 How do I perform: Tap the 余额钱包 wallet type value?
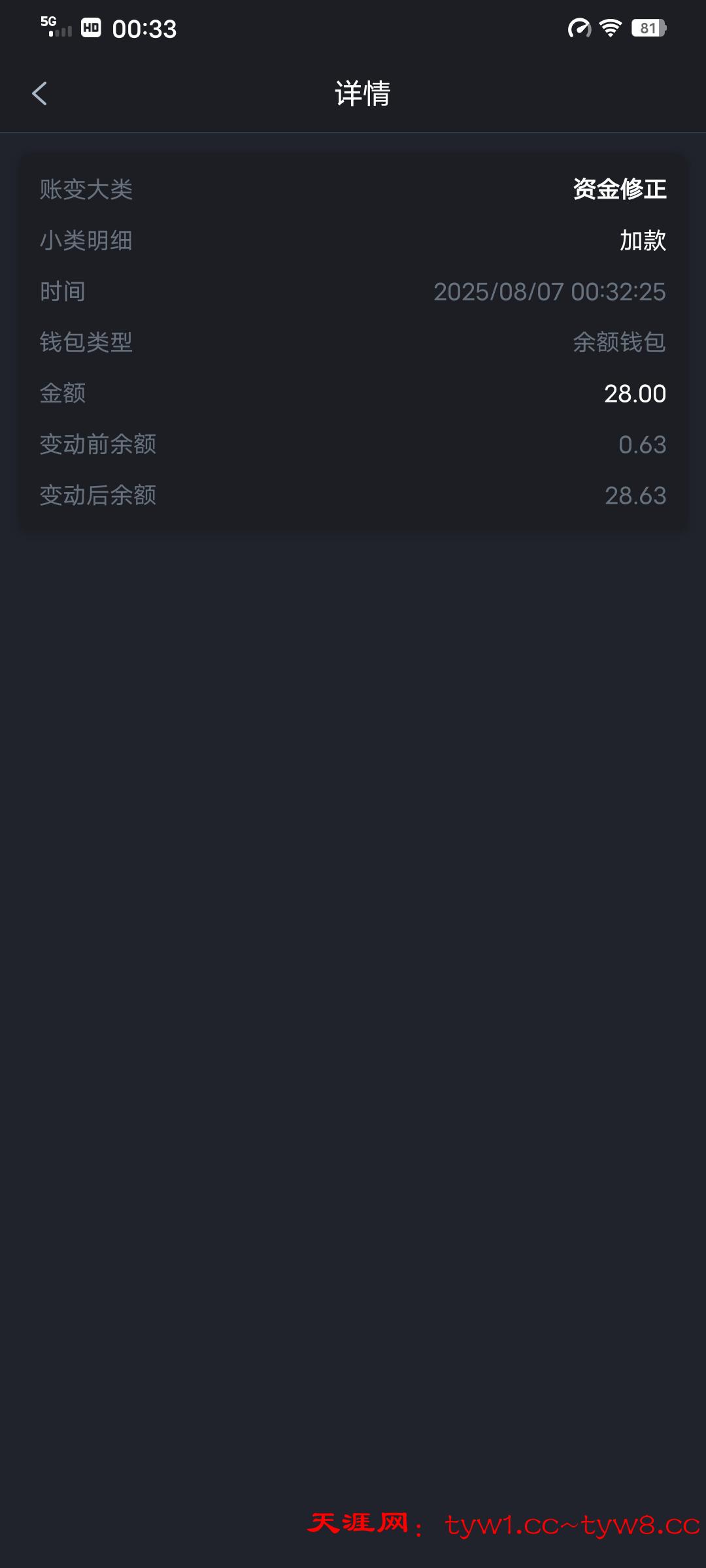[618, 342]
